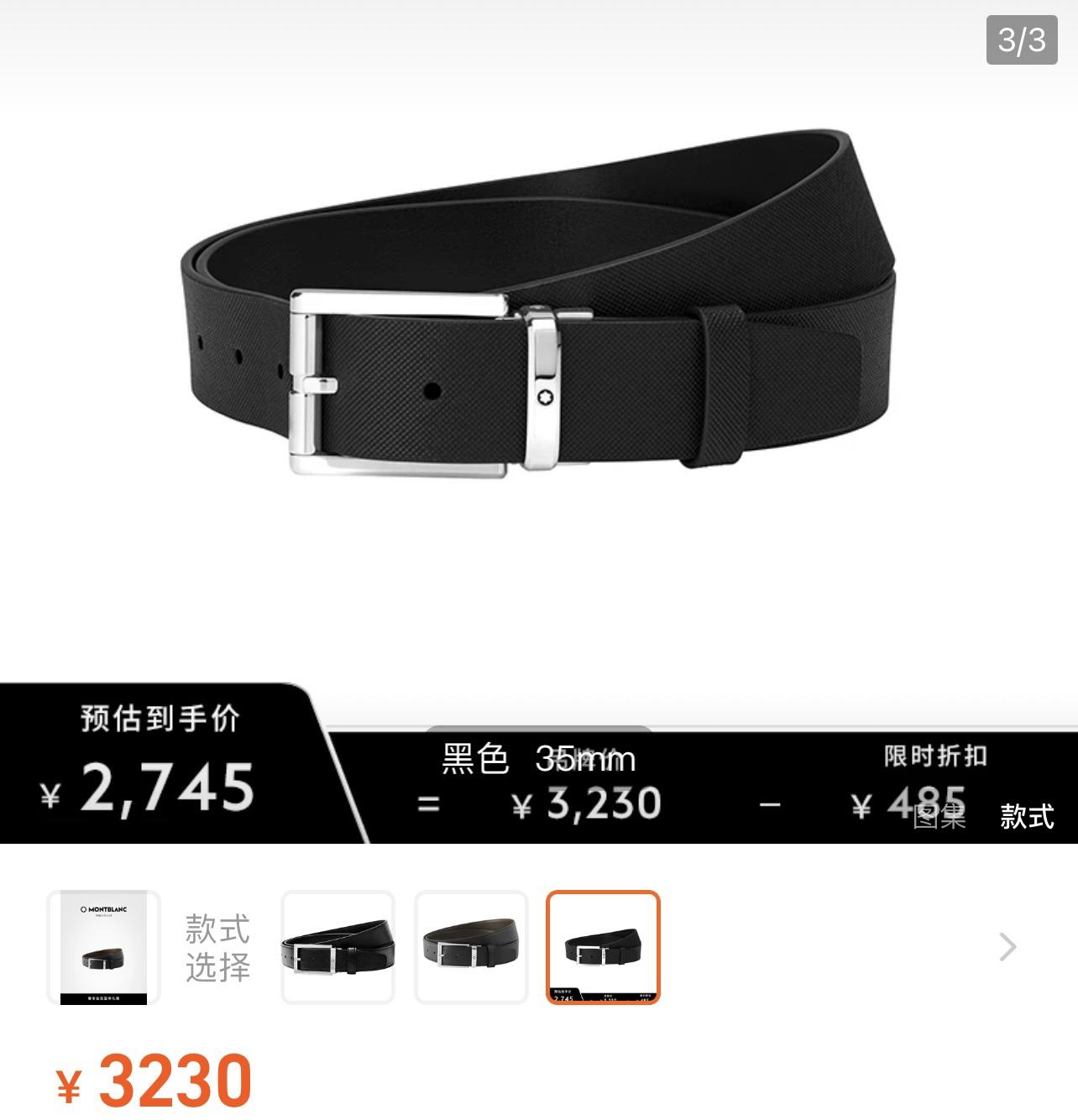
Task: Select the brown reversible belt style thumbnail
Action: 471,947
